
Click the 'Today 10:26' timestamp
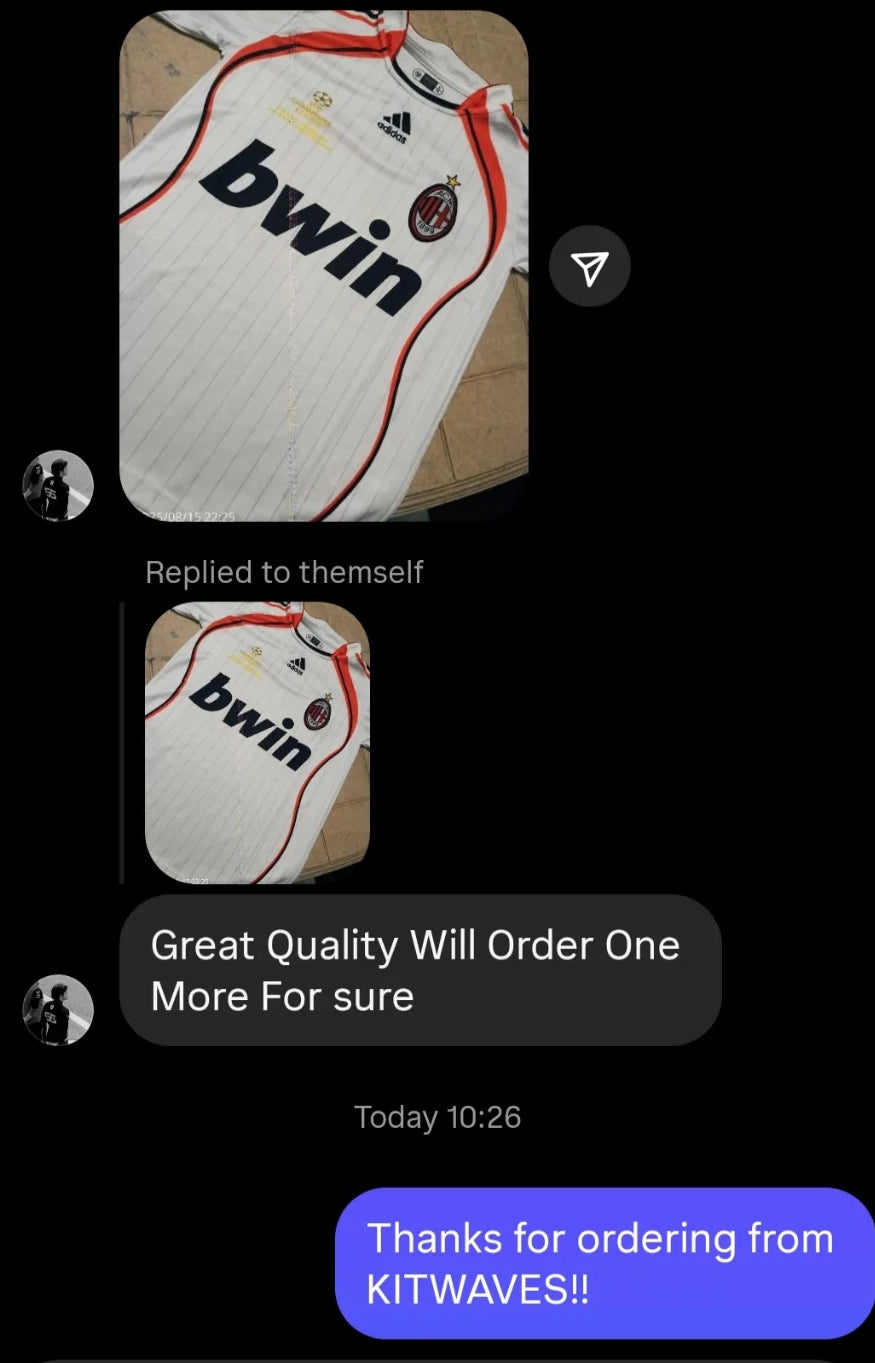[x=437, y=1117]
